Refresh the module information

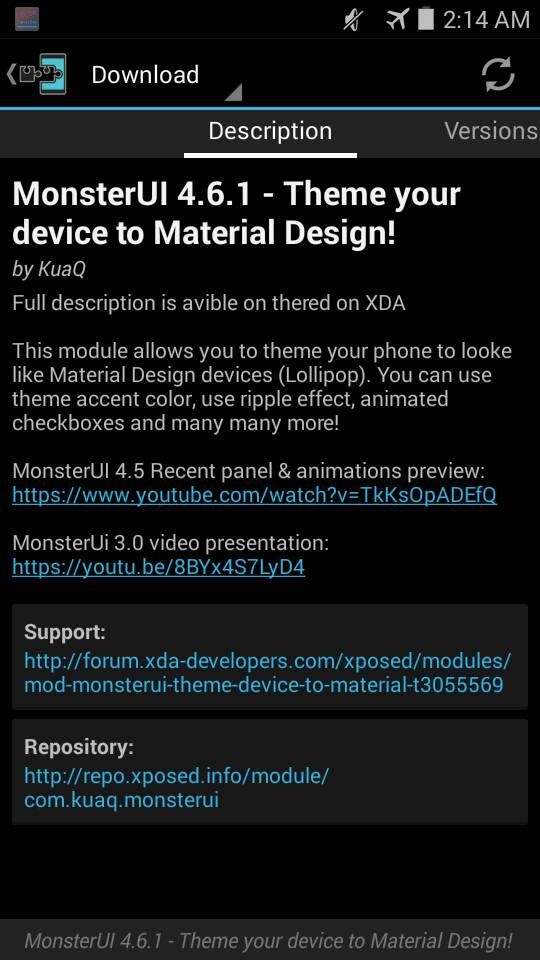point(498,75)
